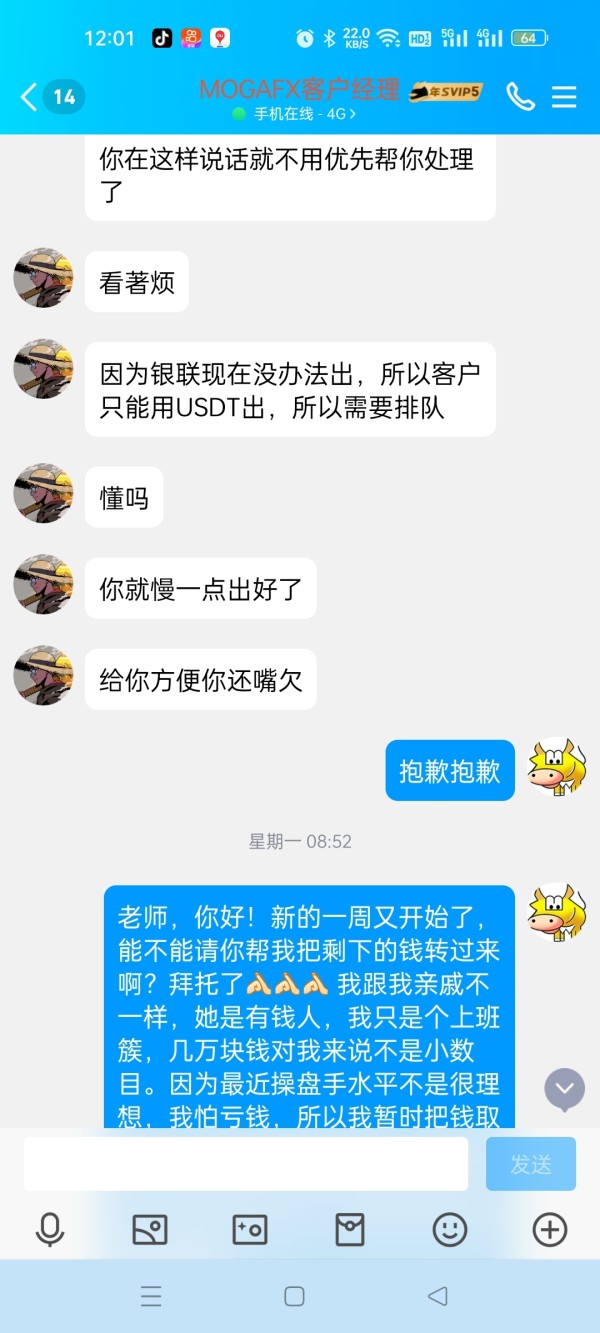This screenshot has width=600, height=1333.
Task: Go to the home screen
Action: tap(294, 1296)
